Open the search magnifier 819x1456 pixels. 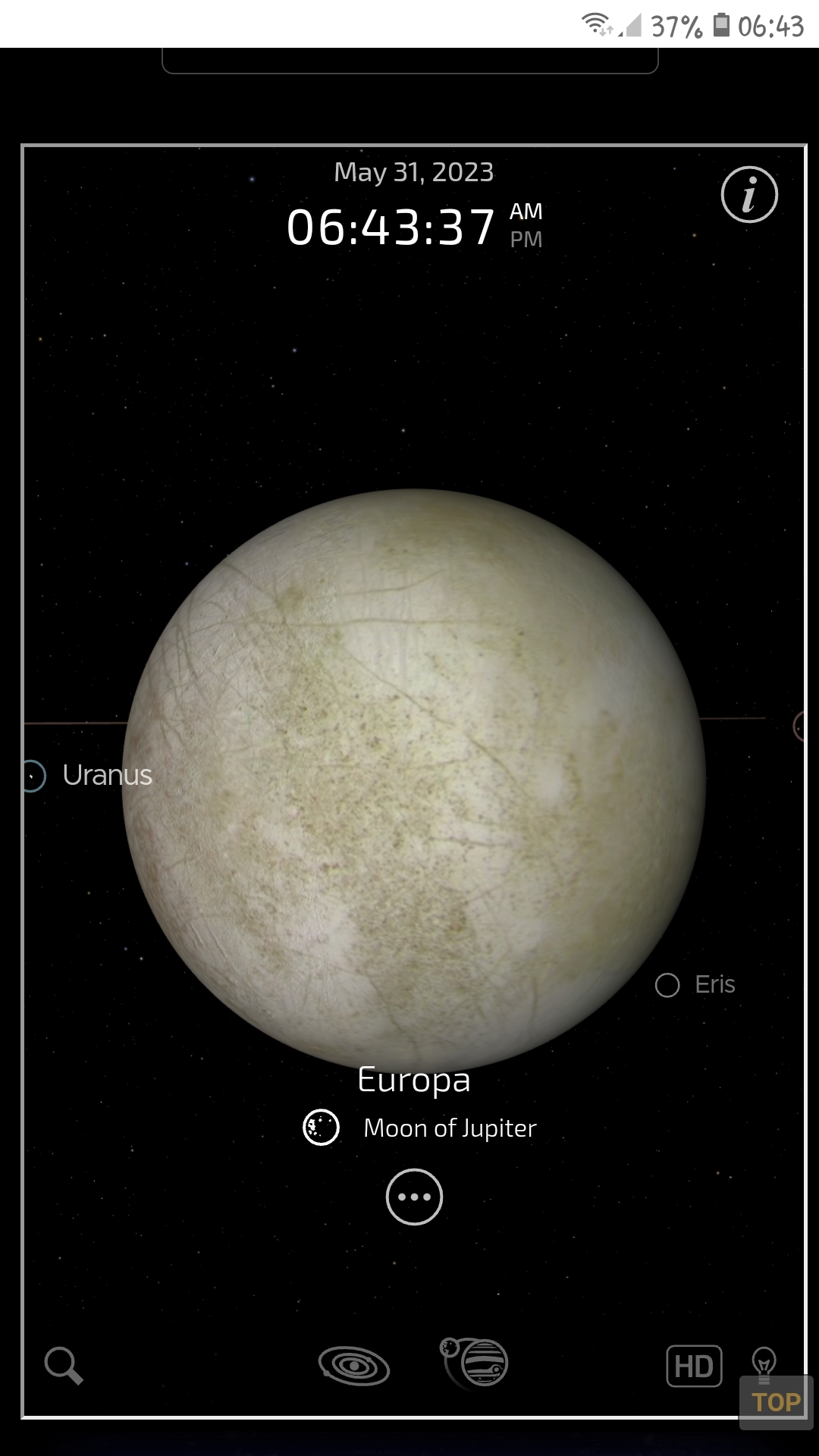coord(64,1366)
